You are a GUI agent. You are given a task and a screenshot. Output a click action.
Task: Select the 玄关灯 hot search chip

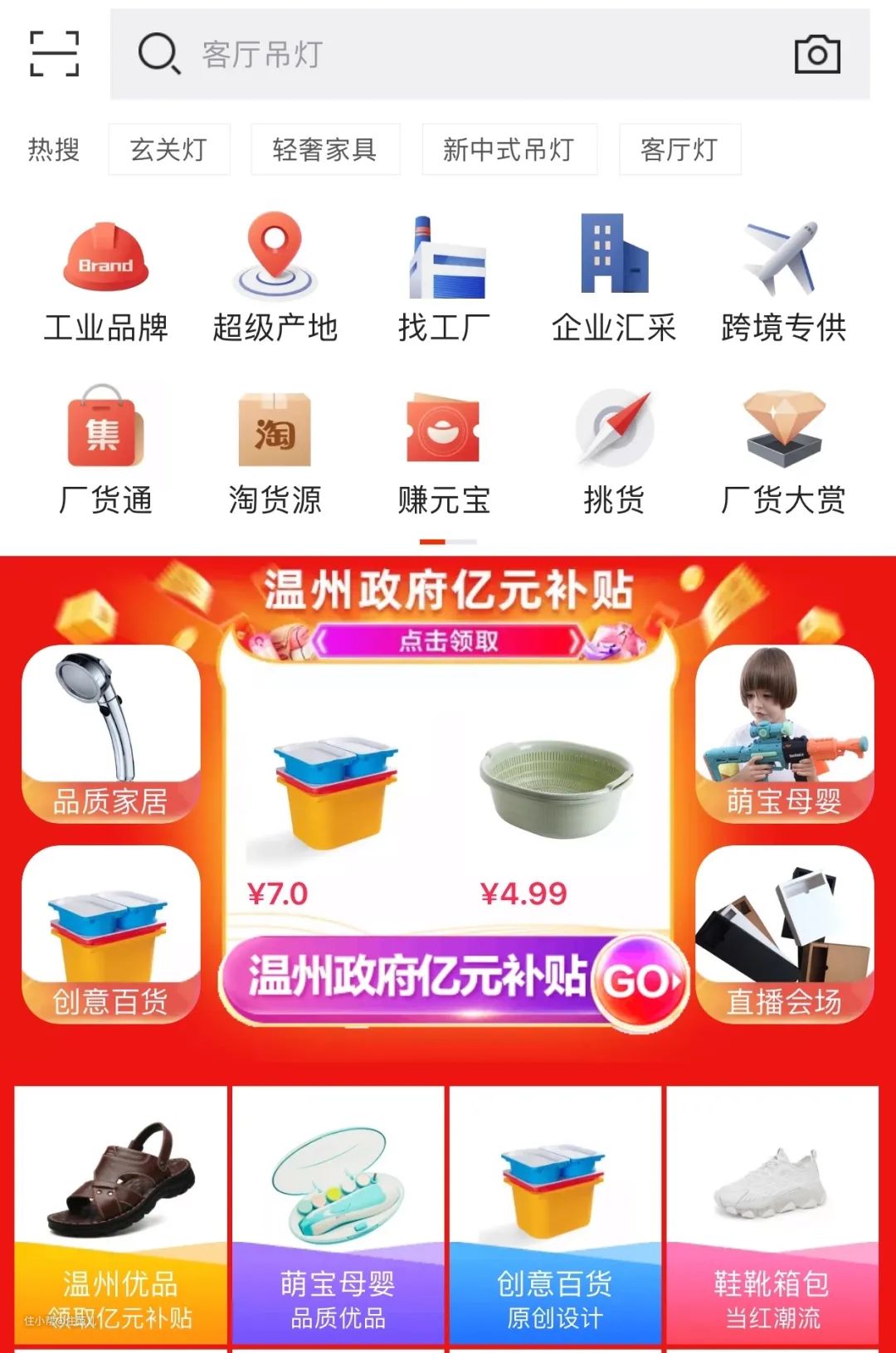169,149
